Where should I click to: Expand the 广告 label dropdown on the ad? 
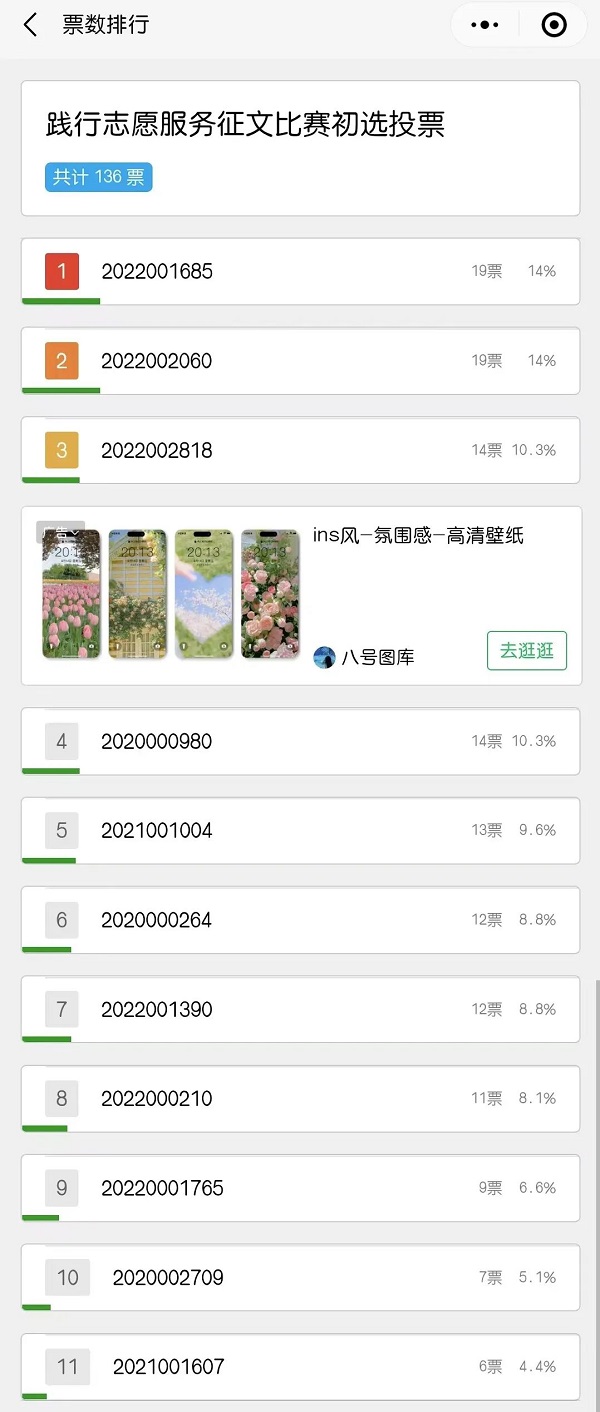(60, 531)
